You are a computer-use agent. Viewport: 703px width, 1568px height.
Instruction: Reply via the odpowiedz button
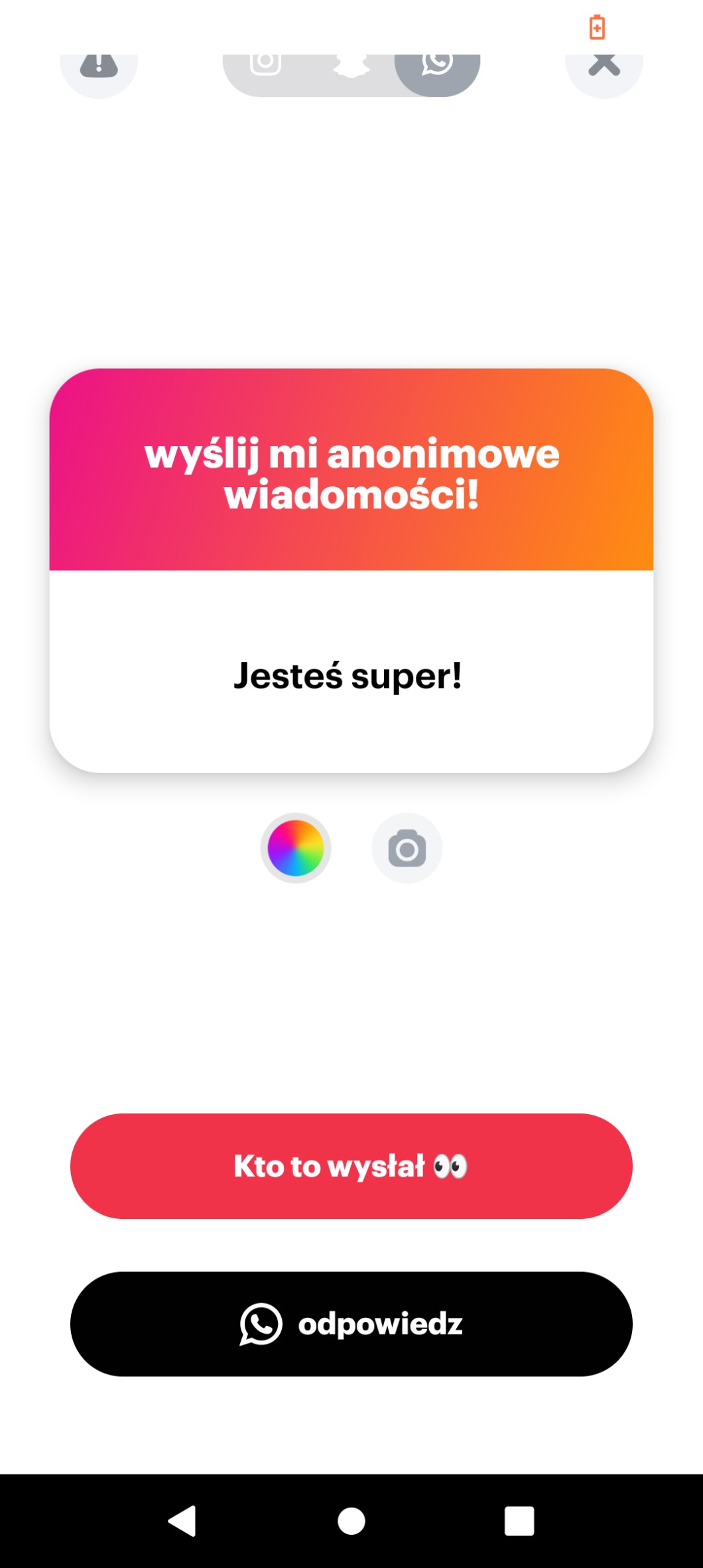[351, 1324]
